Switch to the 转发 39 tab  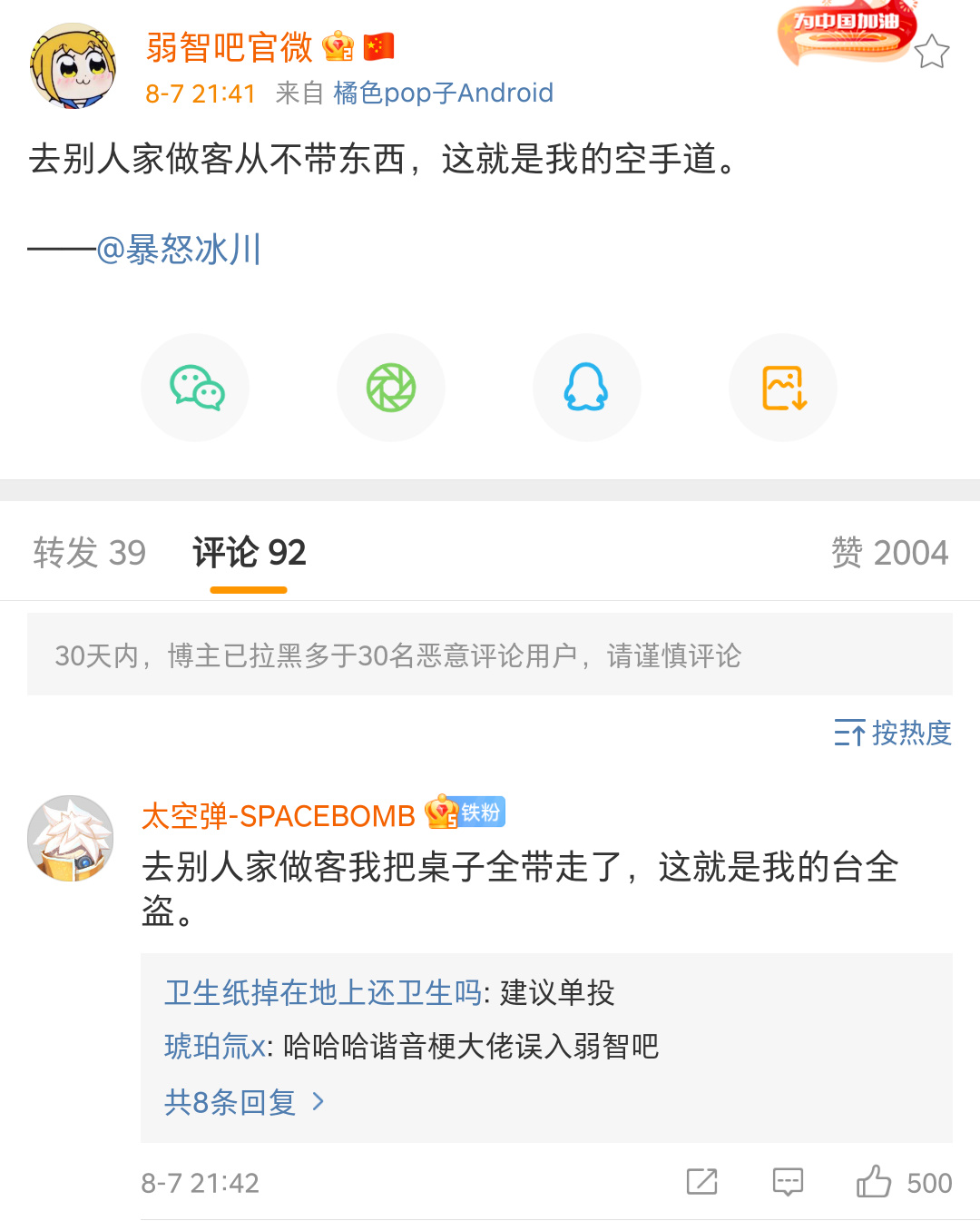[x=89, y=552]
